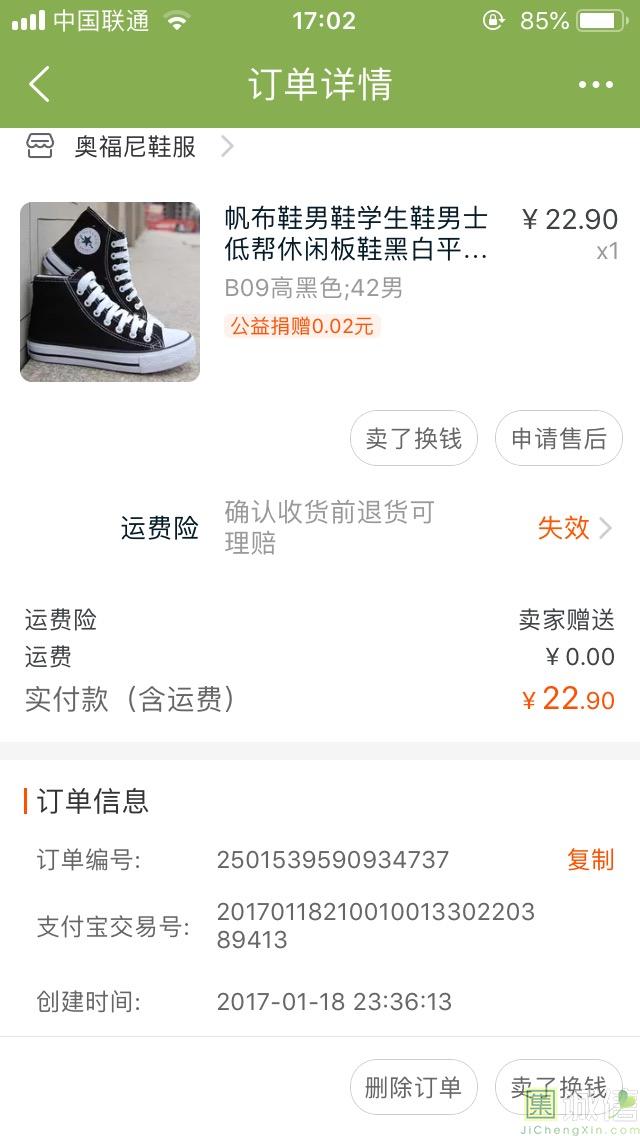This screenshot has width=640, height=1136.
Task: Copy the order number with 复制
Action: click(x=590, y=859)
